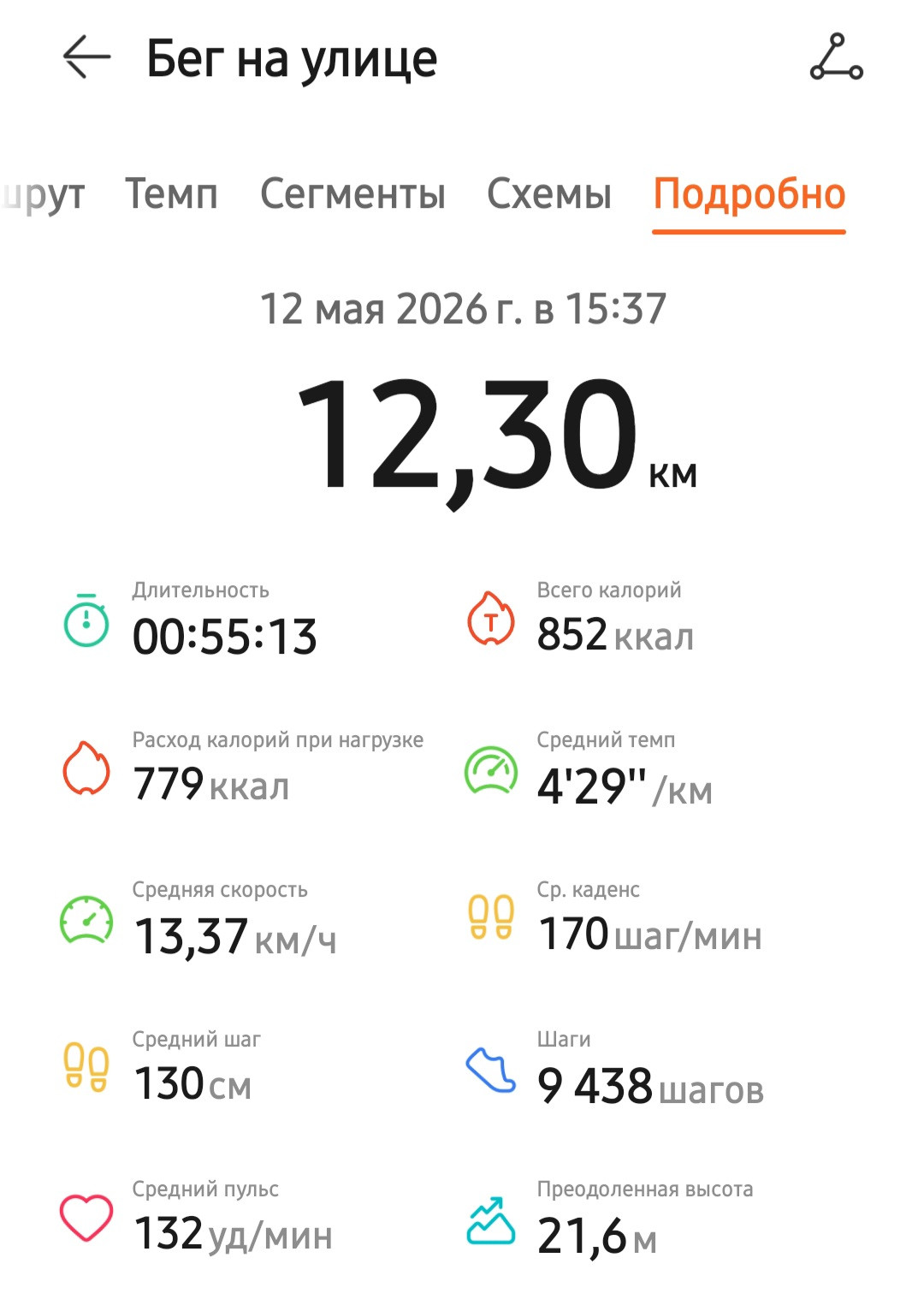
Task: Open the Сегменты tab
Action: point(352,193)
